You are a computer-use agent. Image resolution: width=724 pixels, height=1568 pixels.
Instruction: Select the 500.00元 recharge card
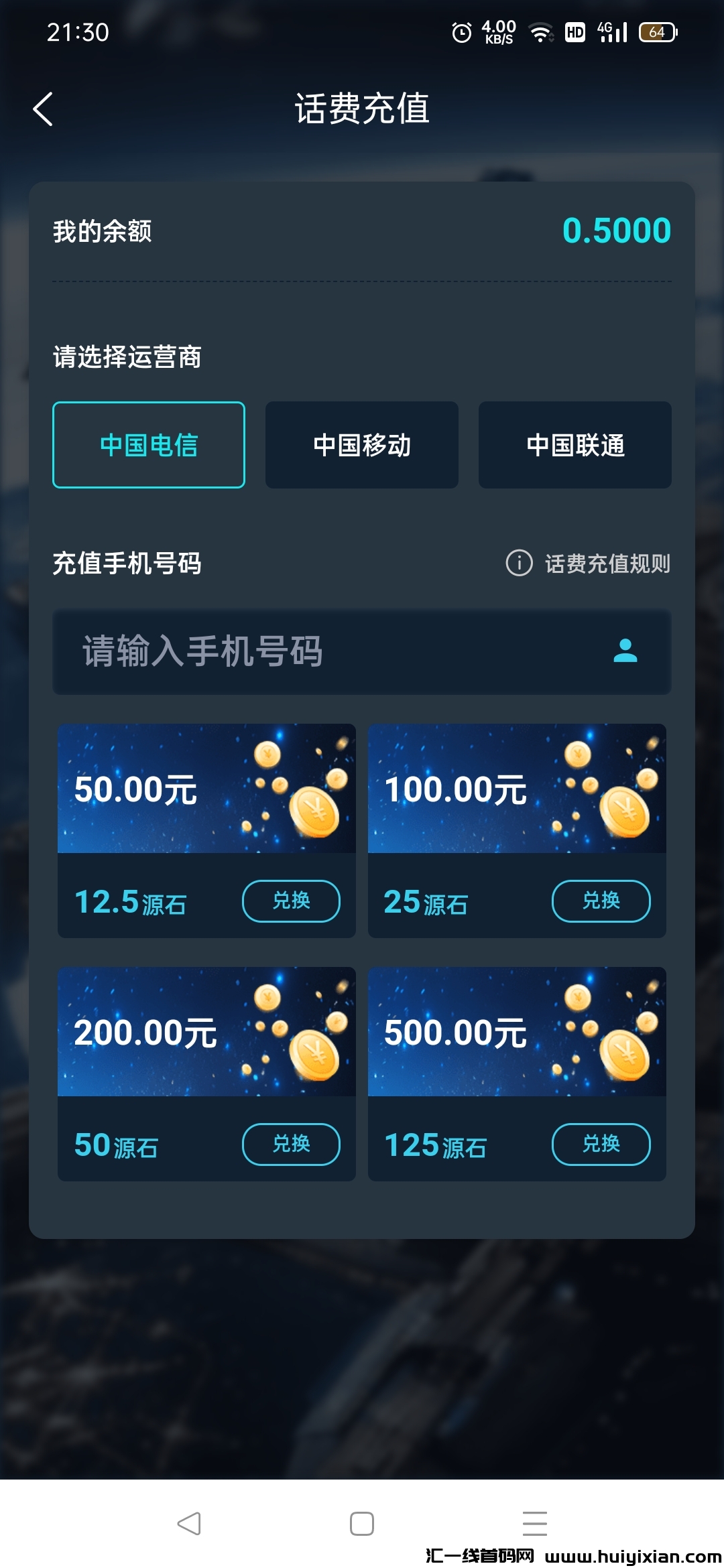click(x=517, y=1035)
